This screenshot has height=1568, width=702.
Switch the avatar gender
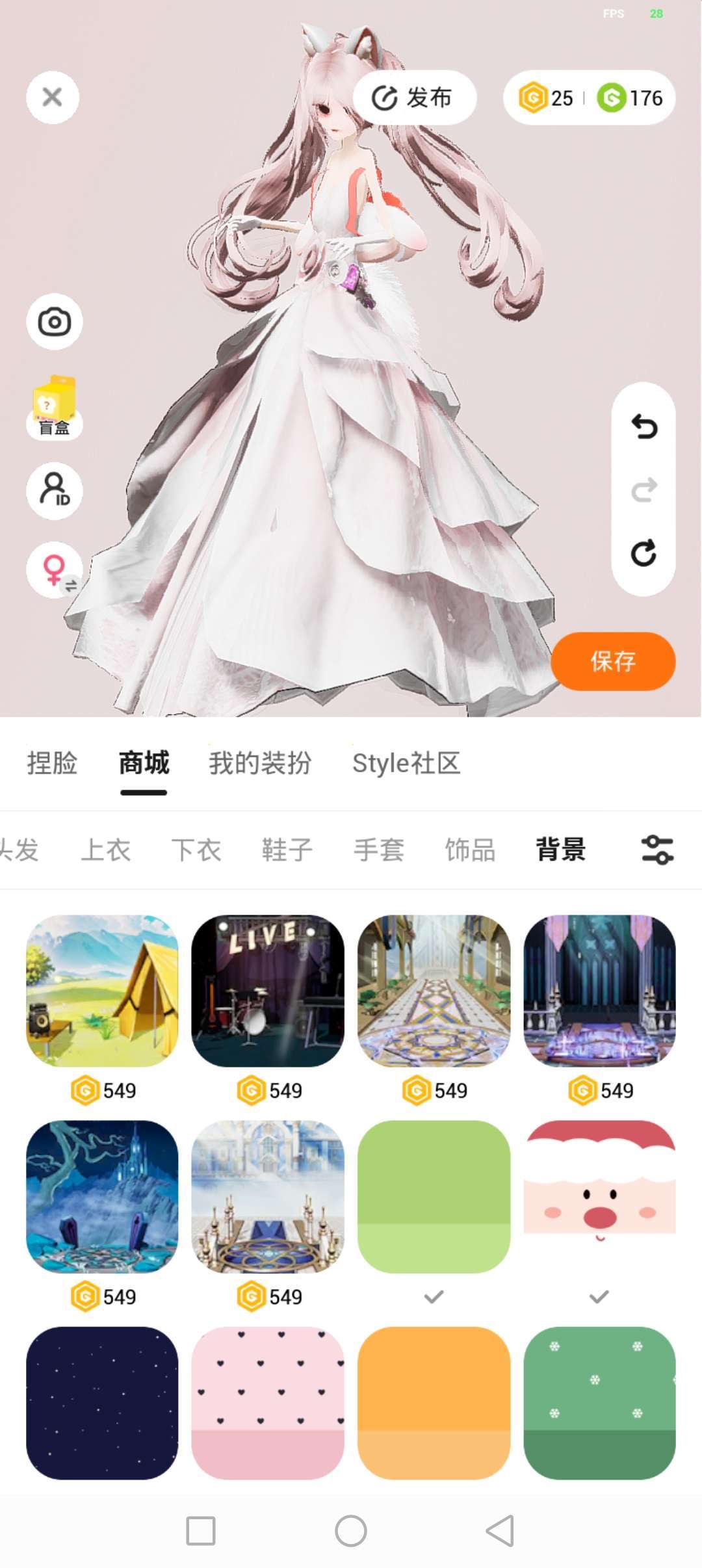tap(55, 570)
